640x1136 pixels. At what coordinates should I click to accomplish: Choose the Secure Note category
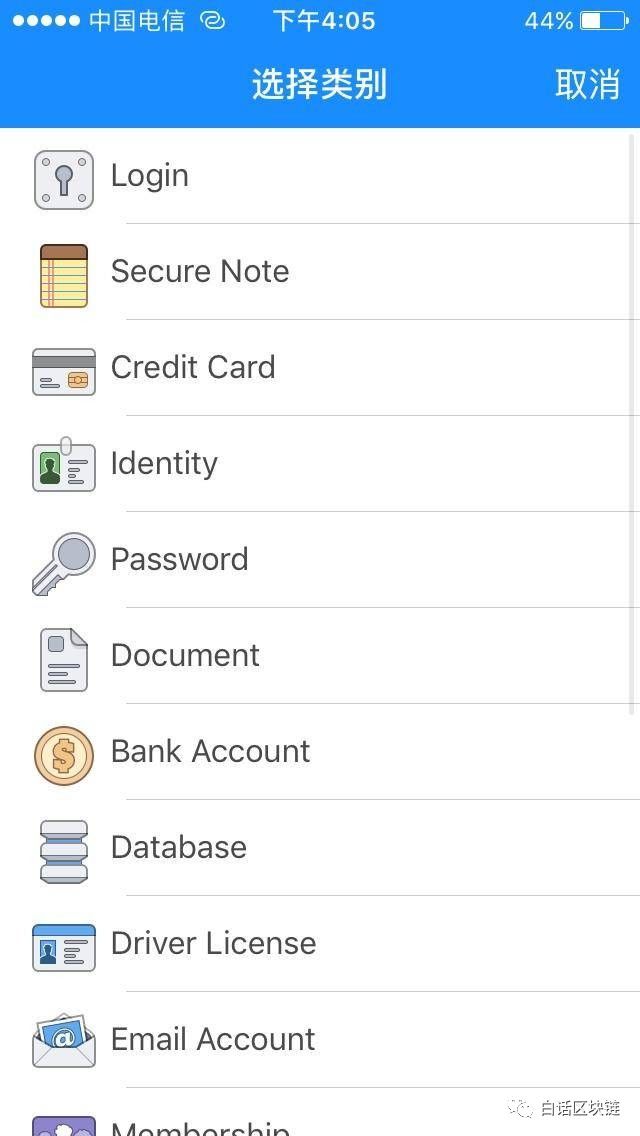pos(320,272)
